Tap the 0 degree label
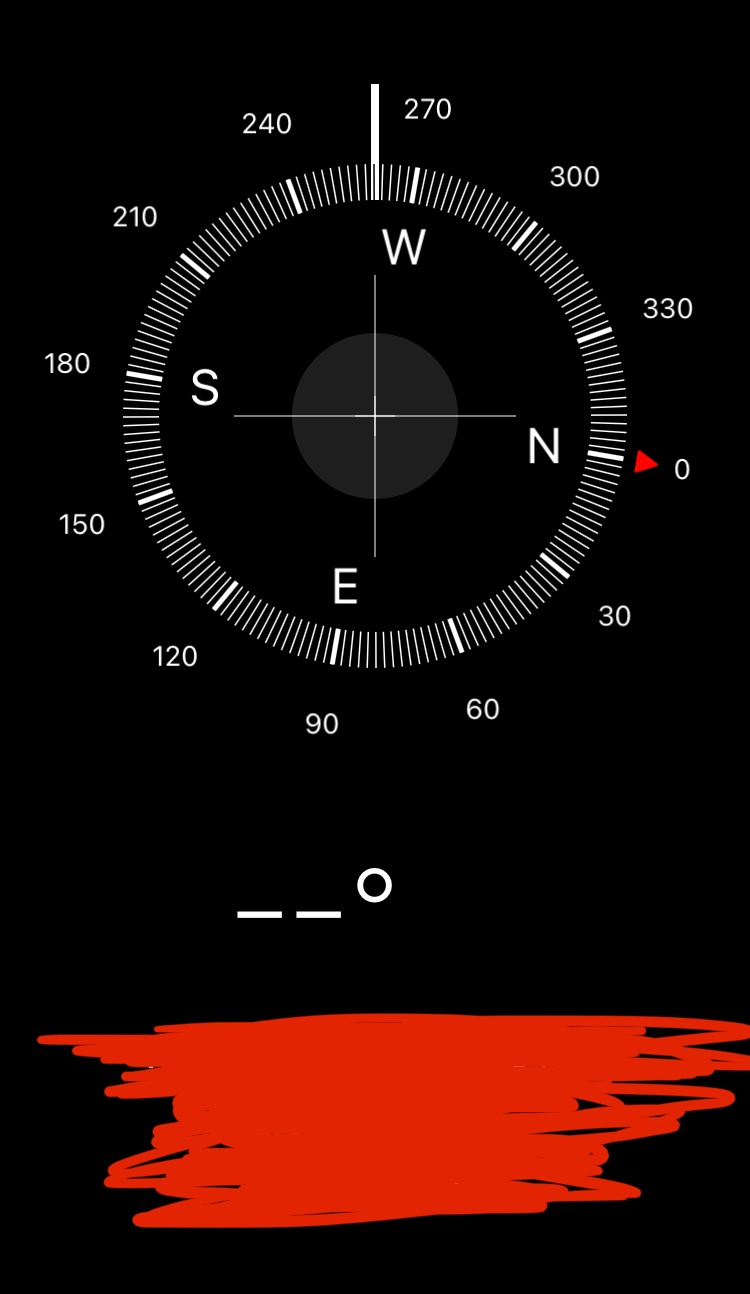750x1294 pixels. [684, 468]
